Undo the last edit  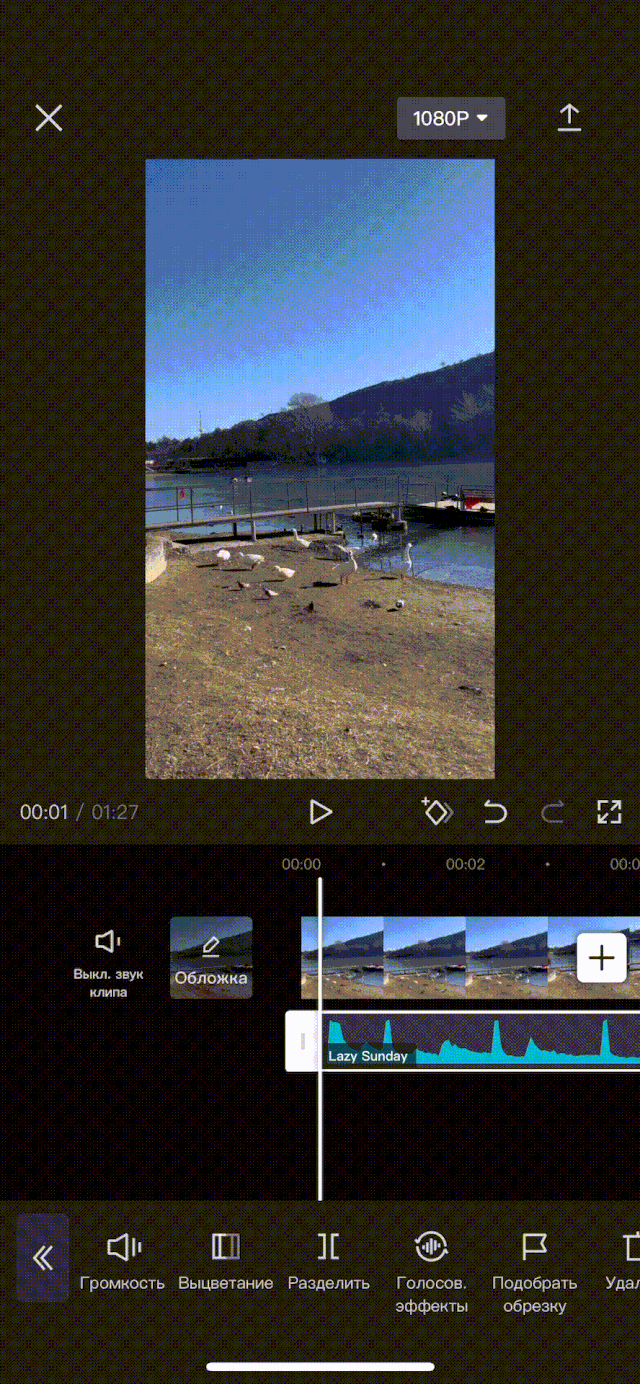pos(495,812)
